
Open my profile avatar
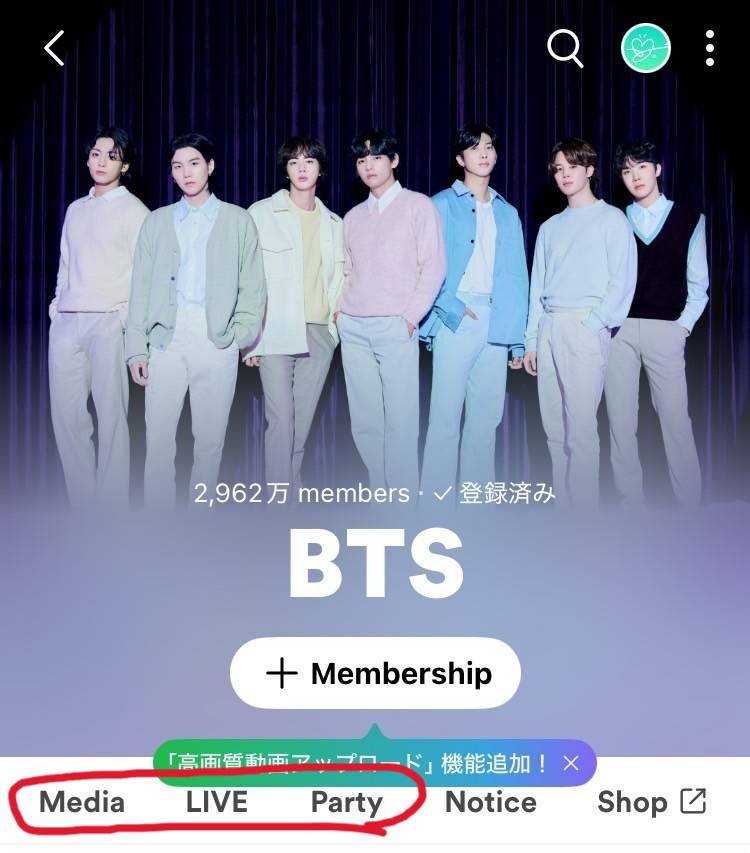[x=646, y=48]
